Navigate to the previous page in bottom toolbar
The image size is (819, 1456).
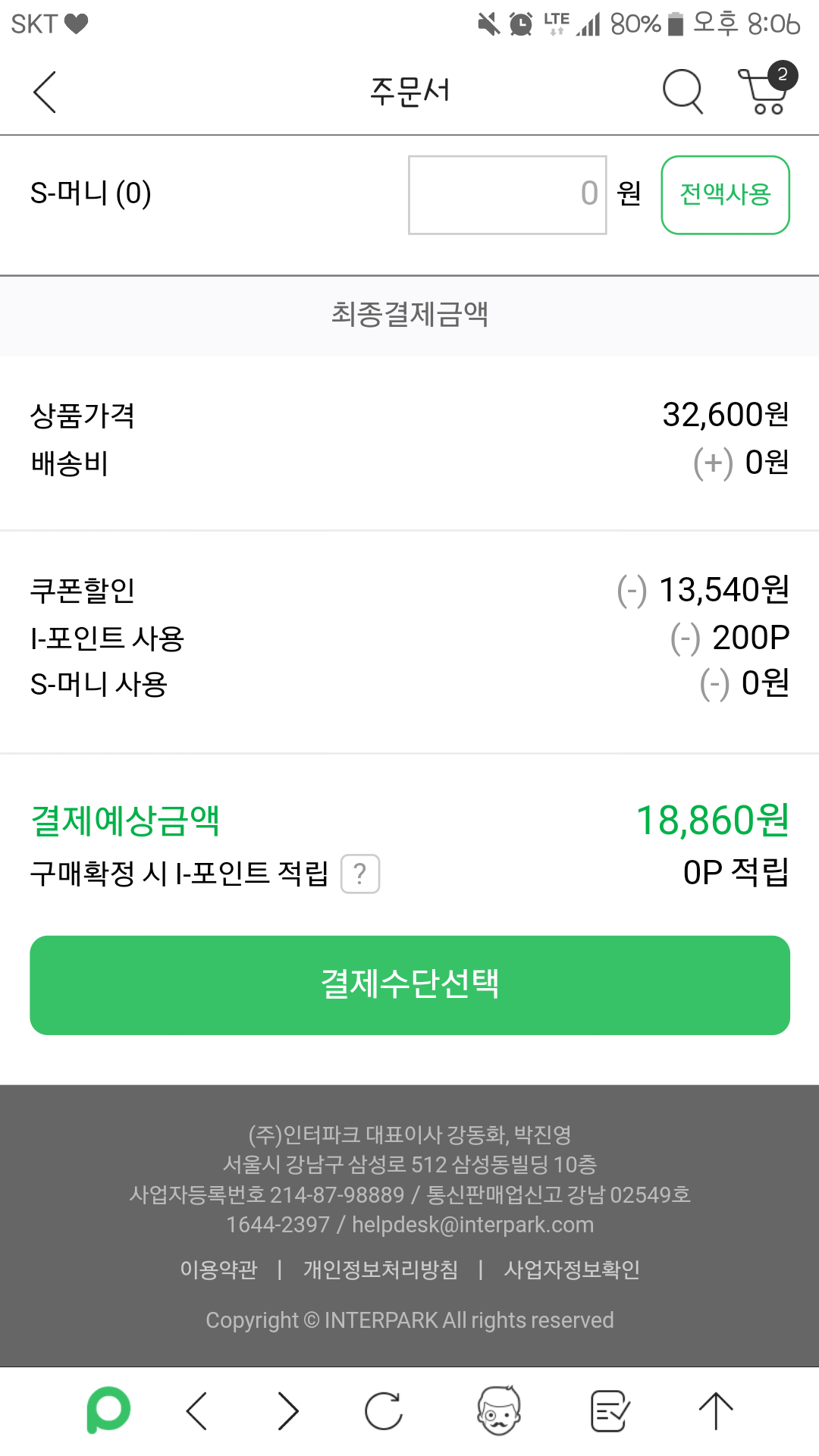point(197,1411)
